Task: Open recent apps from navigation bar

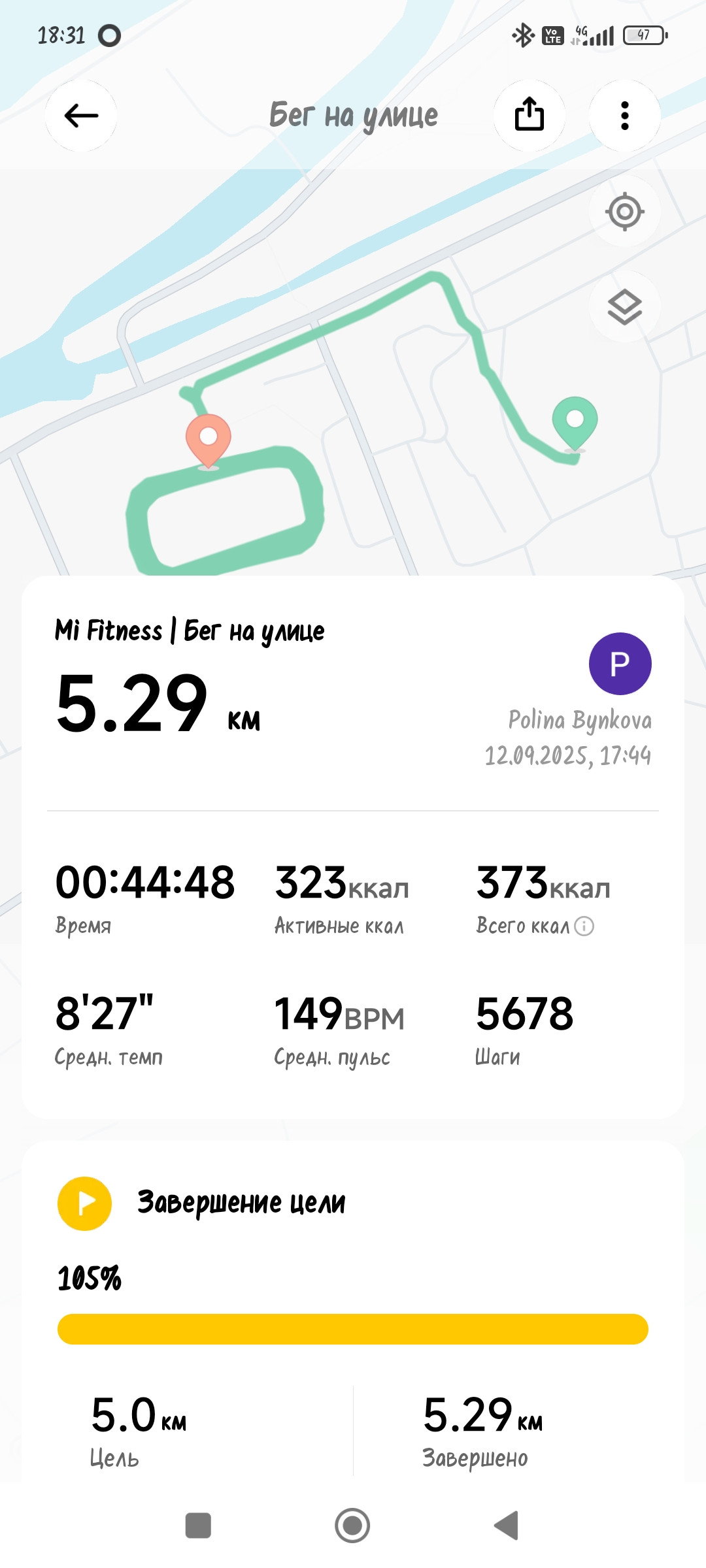Action: tap(198, 1526)
